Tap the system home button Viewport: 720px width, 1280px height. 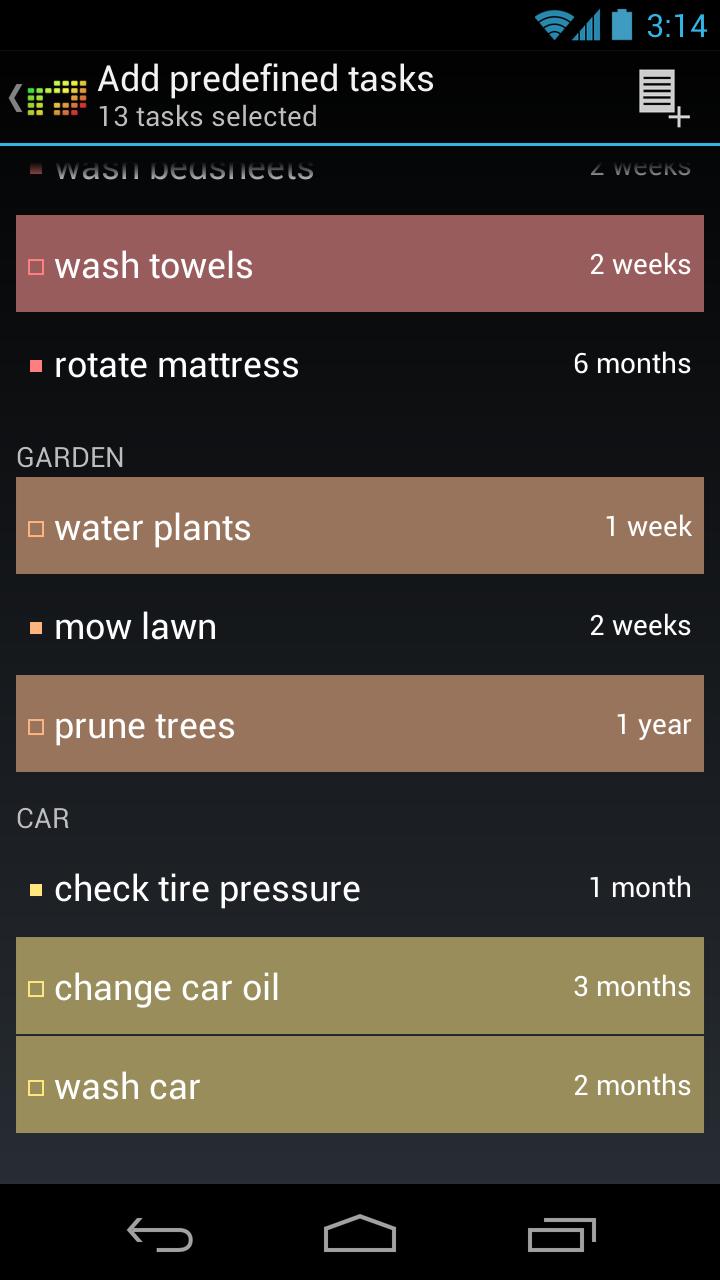360,1234
